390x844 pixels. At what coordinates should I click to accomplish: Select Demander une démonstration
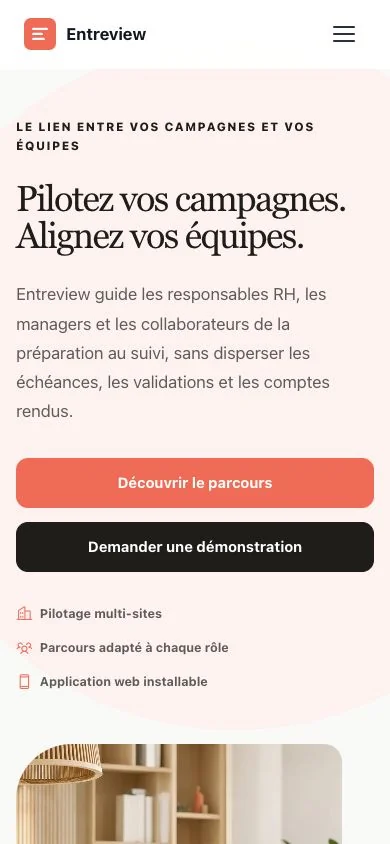click(x=195, y=547)
